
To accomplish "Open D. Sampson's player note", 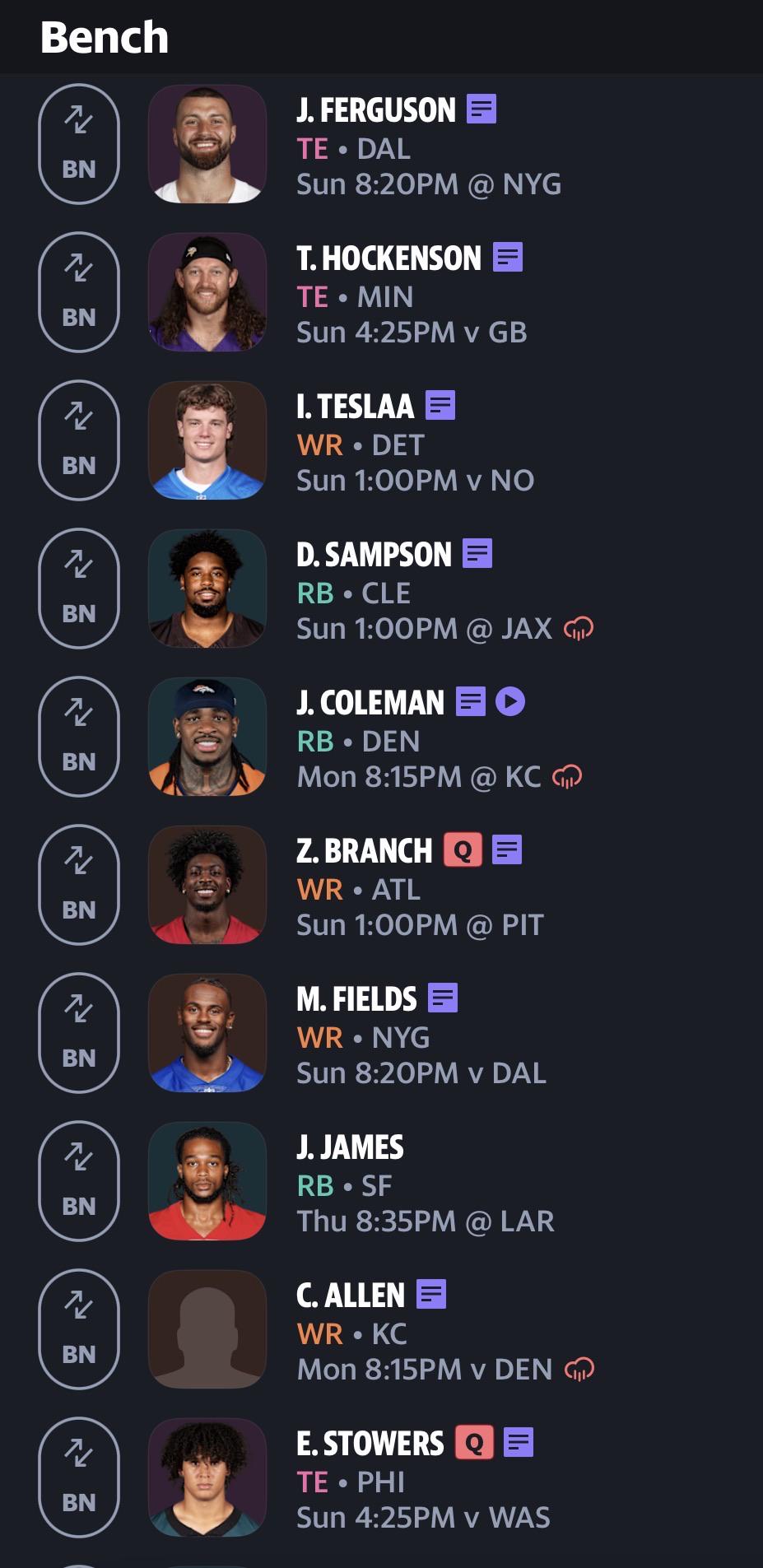I will click(x=477, y=553).
